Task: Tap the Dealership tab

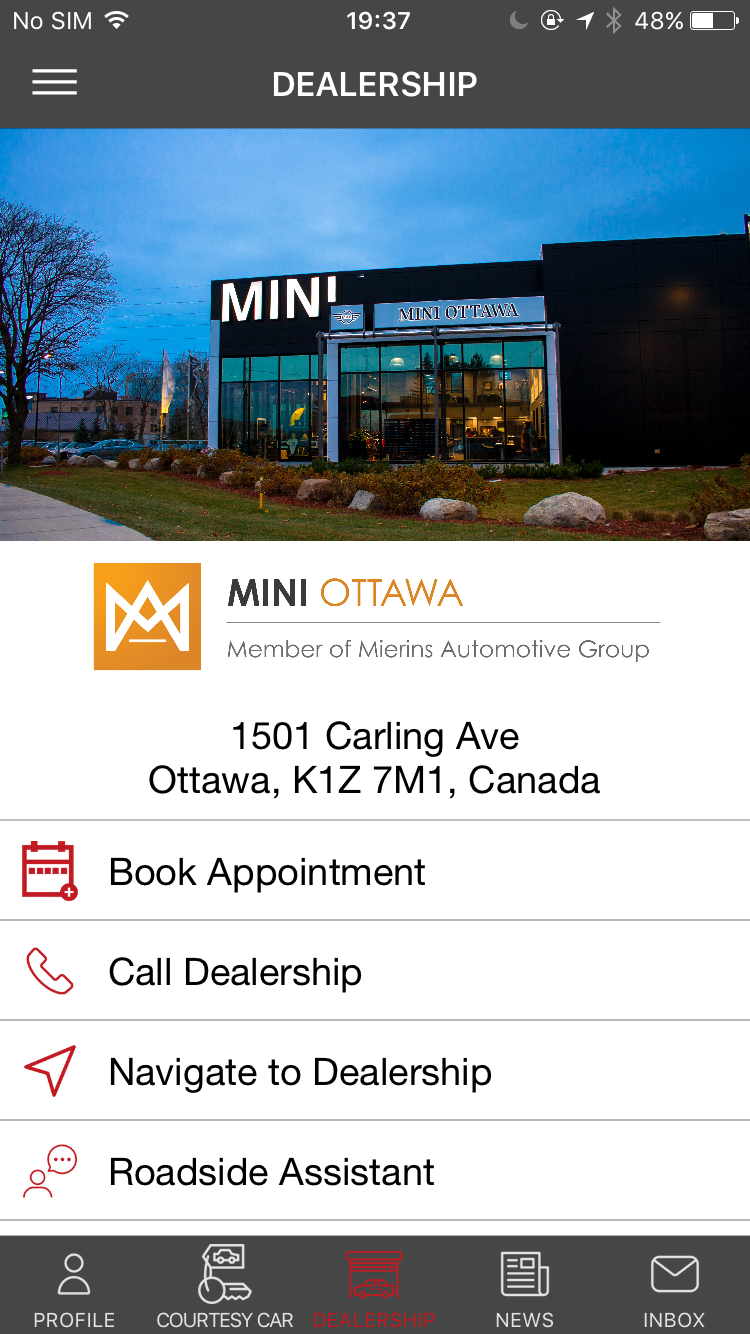Action: coord(374,1288)
